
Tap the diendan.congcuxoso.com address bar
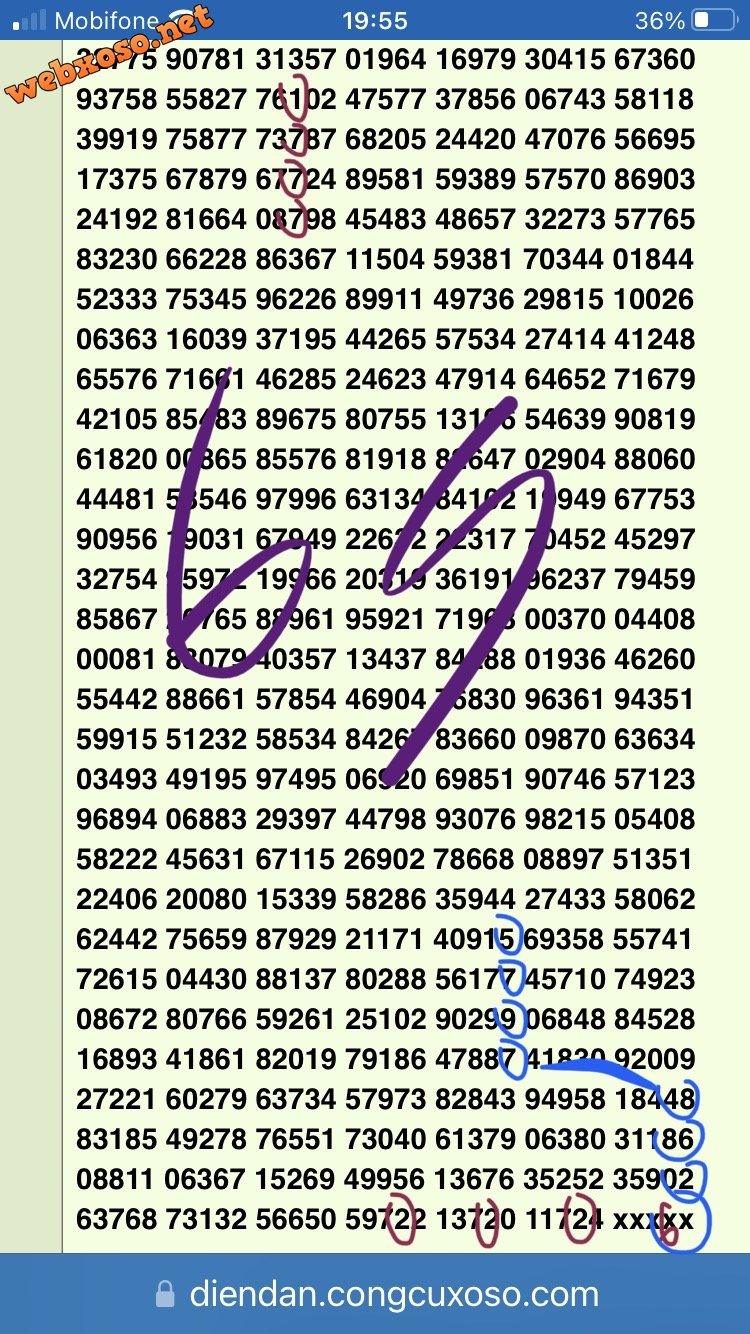[x=378, y=1295]
